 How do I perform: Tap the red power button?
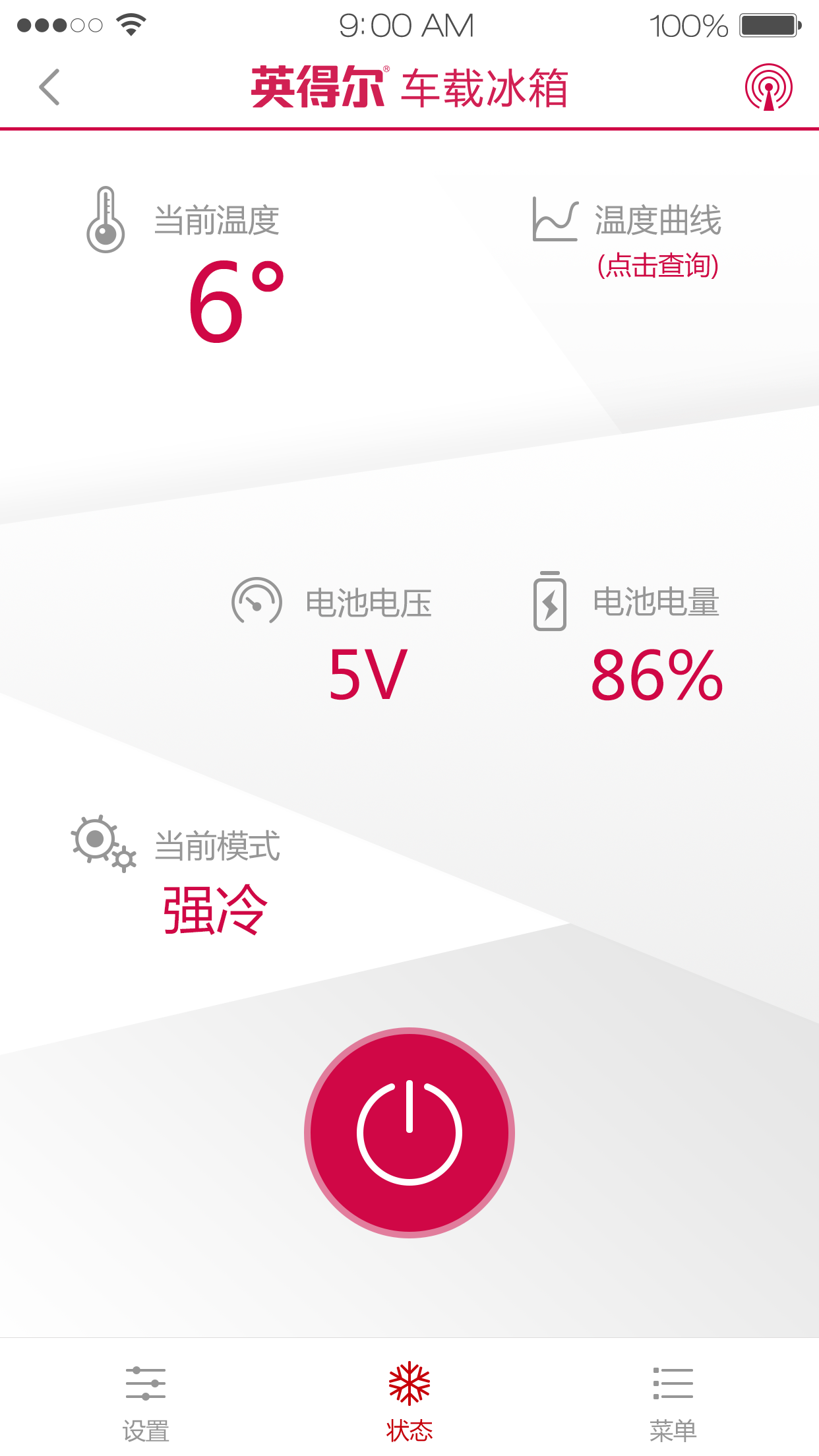pos(409,1132)
